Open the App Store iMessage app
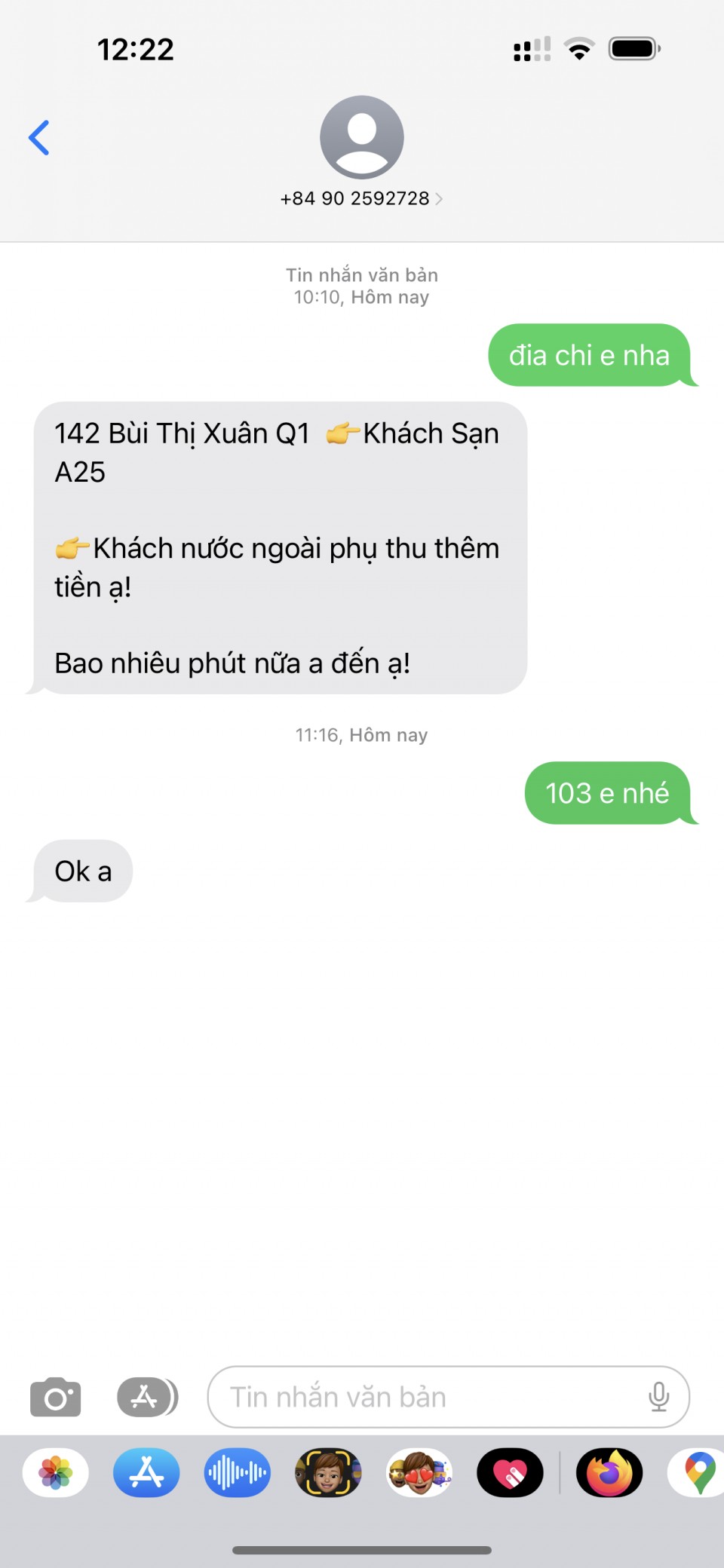The width and height of the screenshot is (724, 1568). 146,1472
